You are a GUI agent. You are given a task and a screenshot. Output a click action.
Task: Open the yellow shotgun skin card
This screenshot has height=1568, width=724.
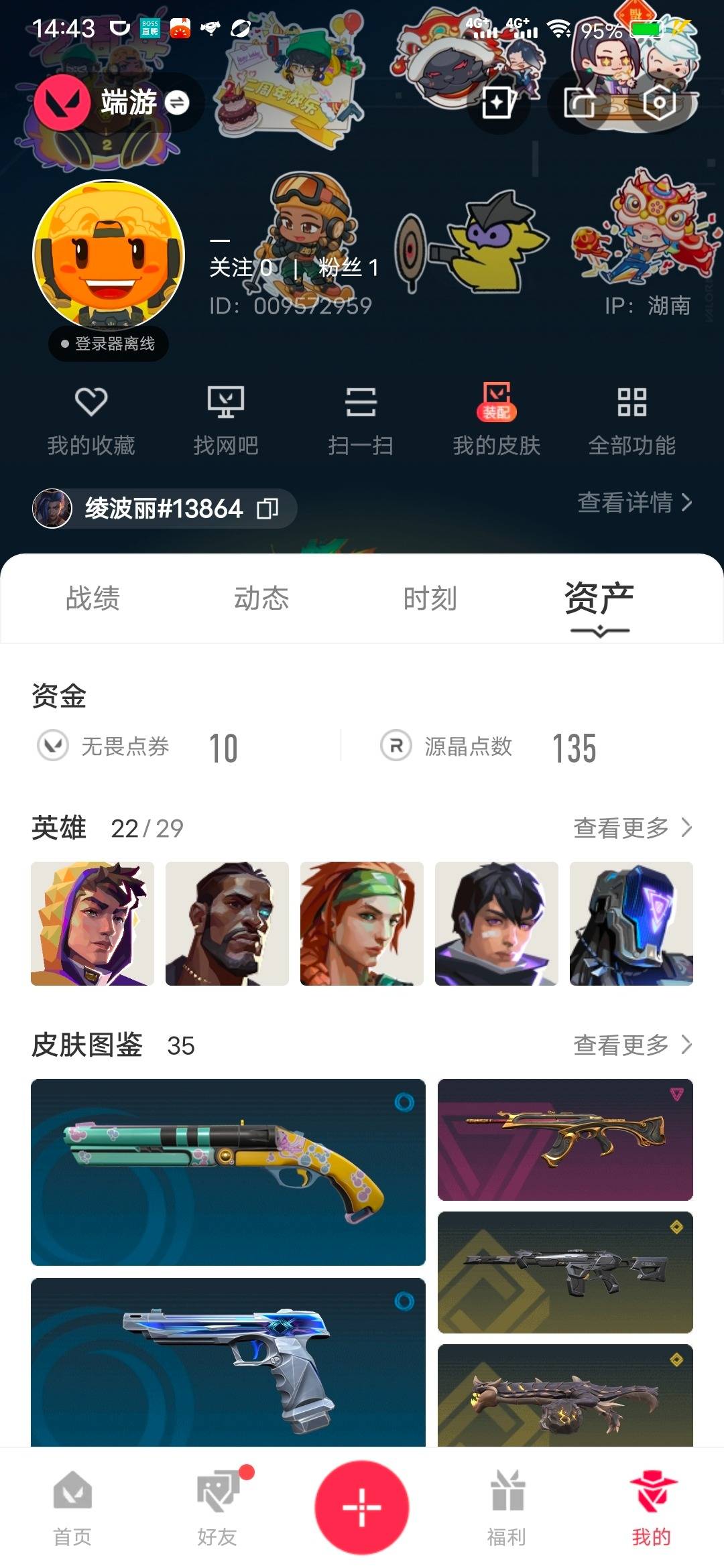pos(228,1172)
